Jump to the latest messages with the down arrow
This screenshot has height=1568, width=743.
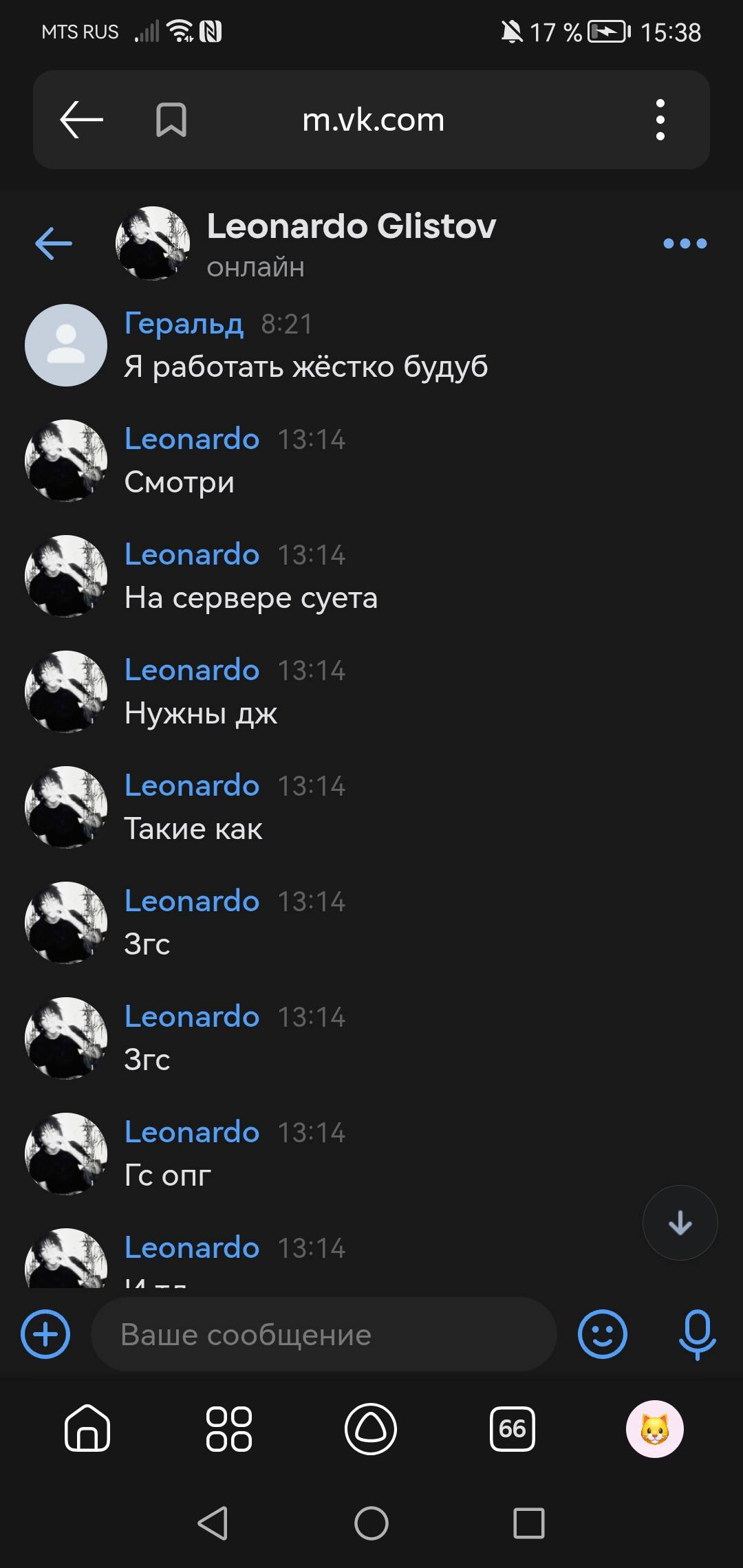tap(680, 1223)
